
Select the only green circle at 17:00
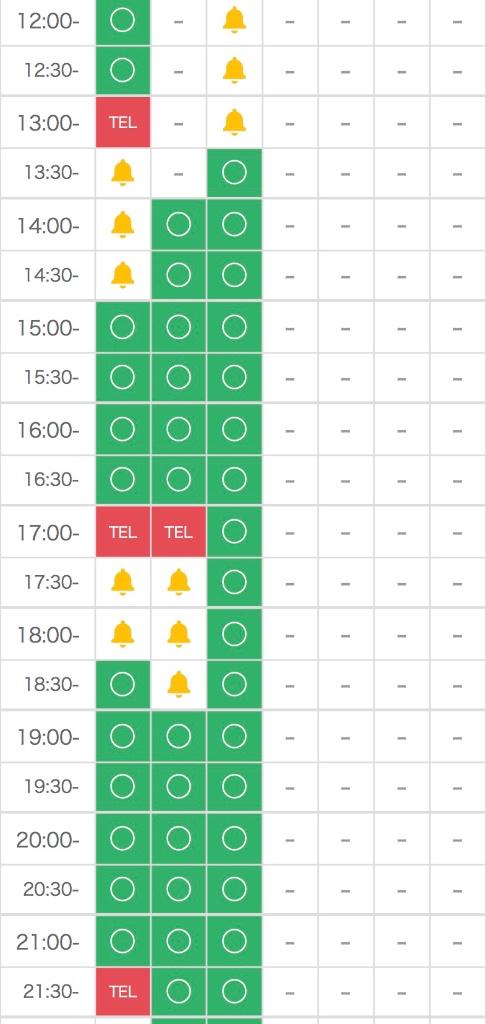point(235,532)
